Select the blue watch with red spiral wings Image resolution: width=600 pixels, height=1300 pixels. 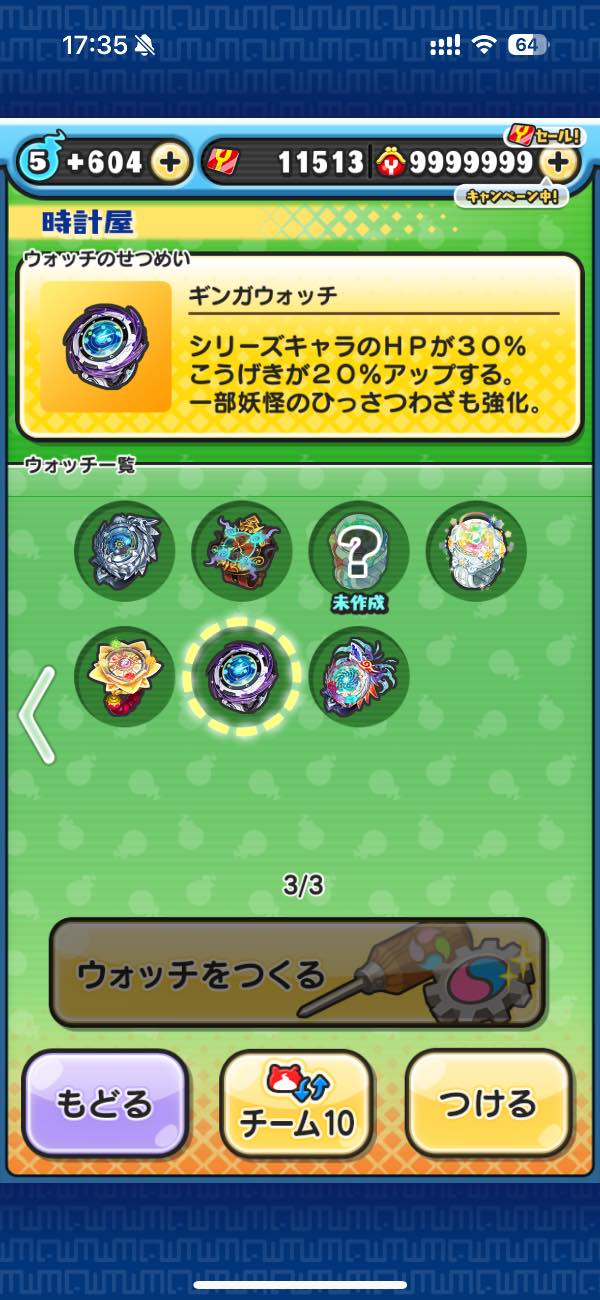point(358,676)
